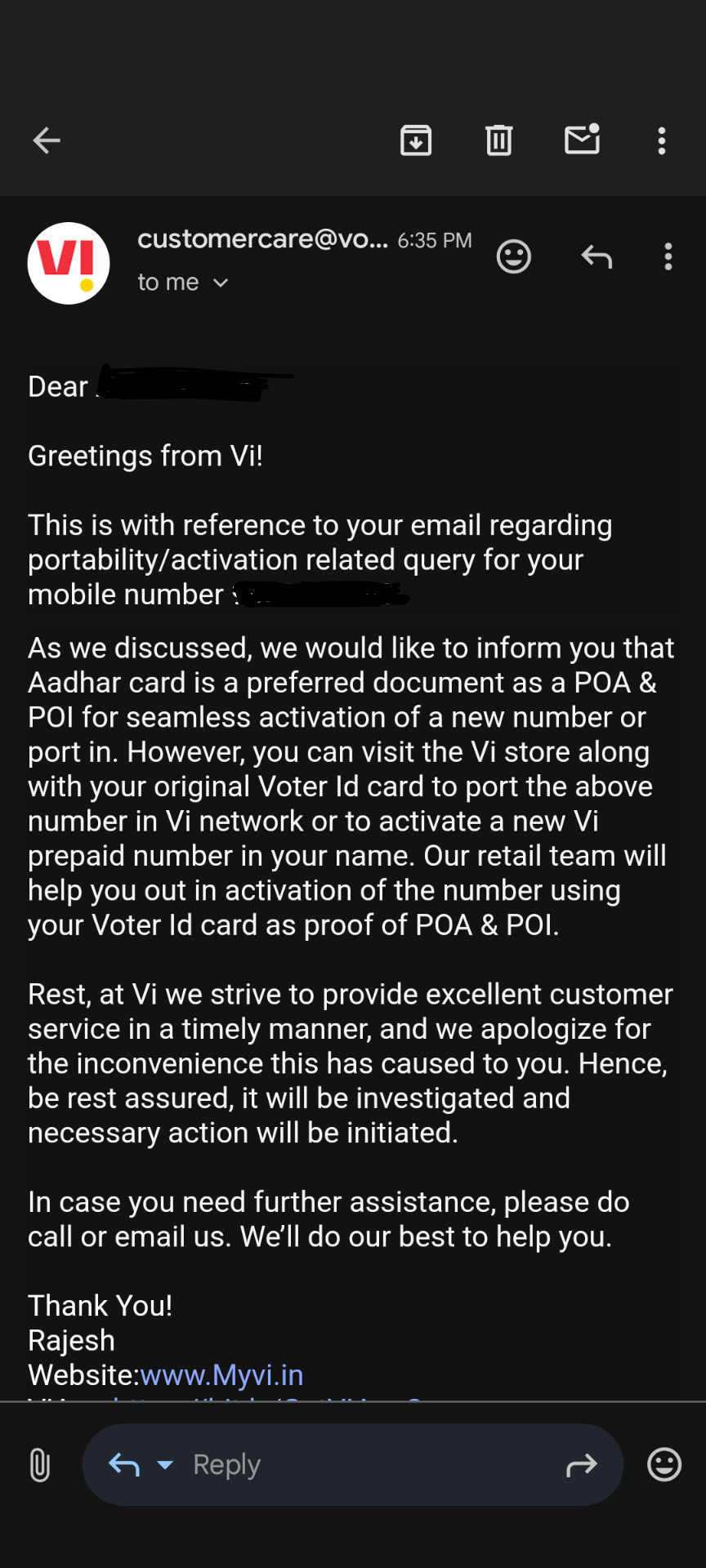The image size is (706, 1568).
Task: Open the www.Myvi.in website link
Action: (x=222, y=1375)
